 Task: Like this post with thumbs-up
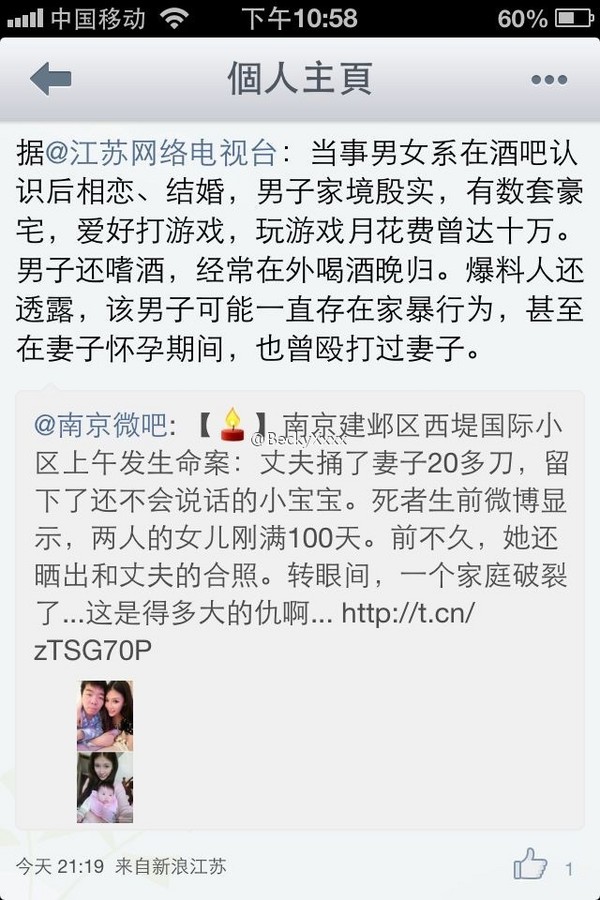[532, 864]
